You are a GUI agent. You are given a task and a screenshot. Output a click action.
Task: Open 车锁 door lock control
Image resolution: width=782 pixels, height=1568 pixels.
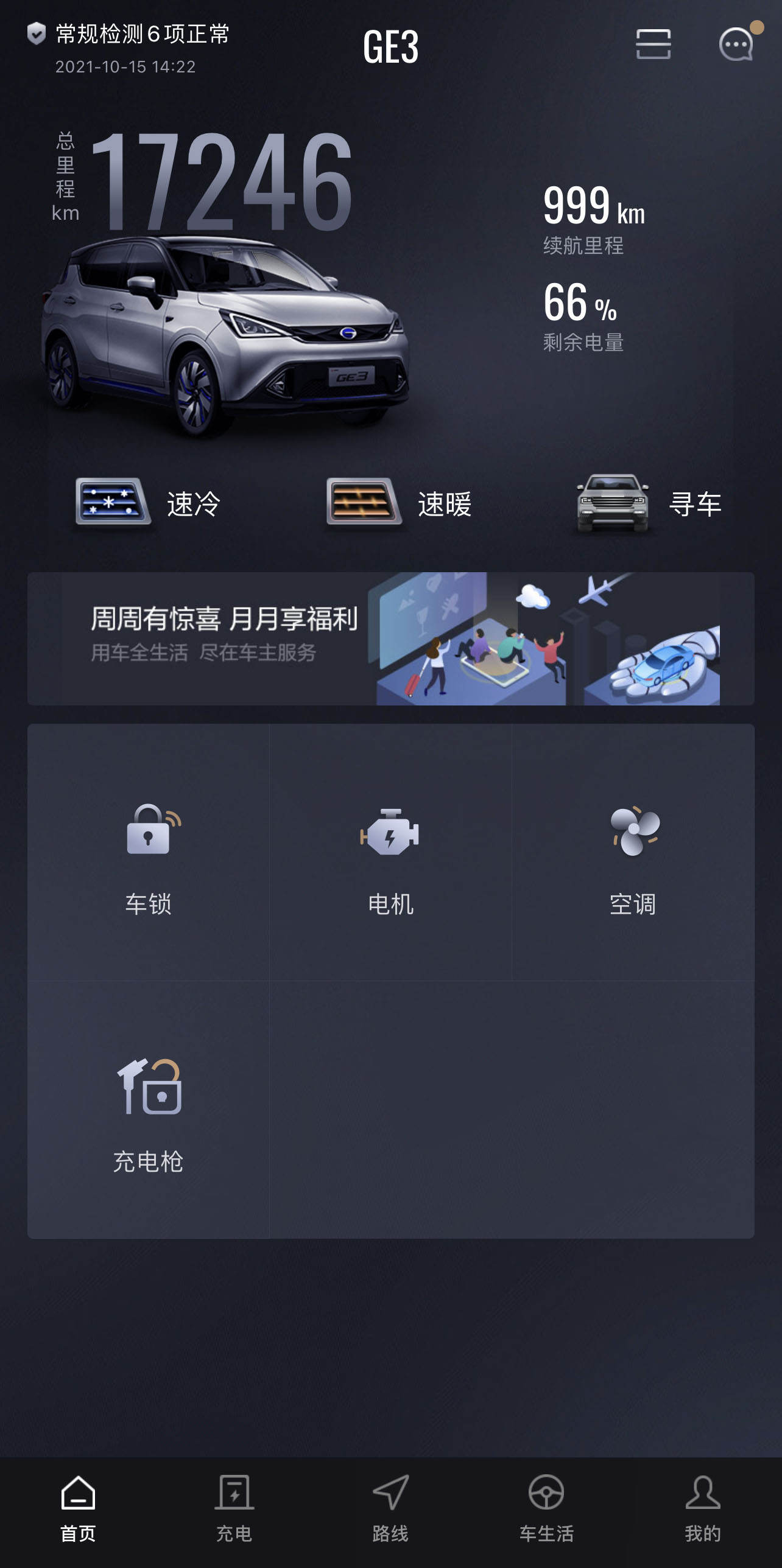tap(149, 857)
